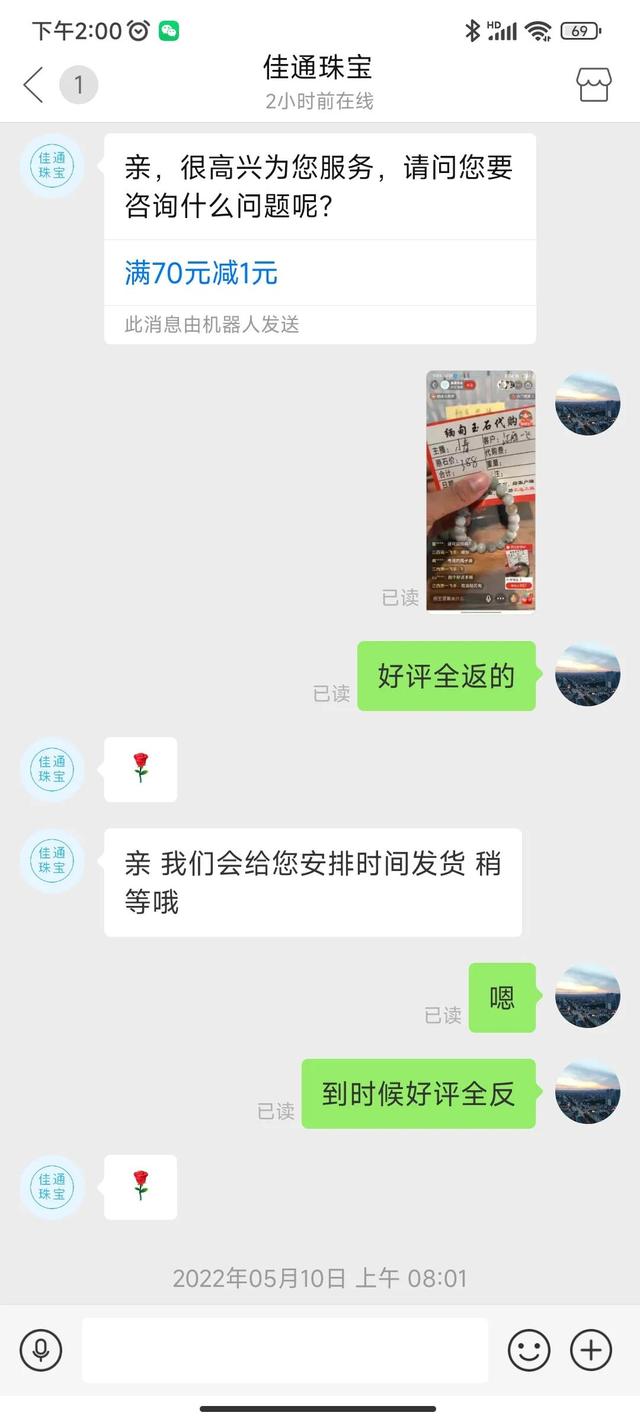Claim the 满70元减1元 coupon link
This screenshot has width=640, height=1422.
pos(201,273)
